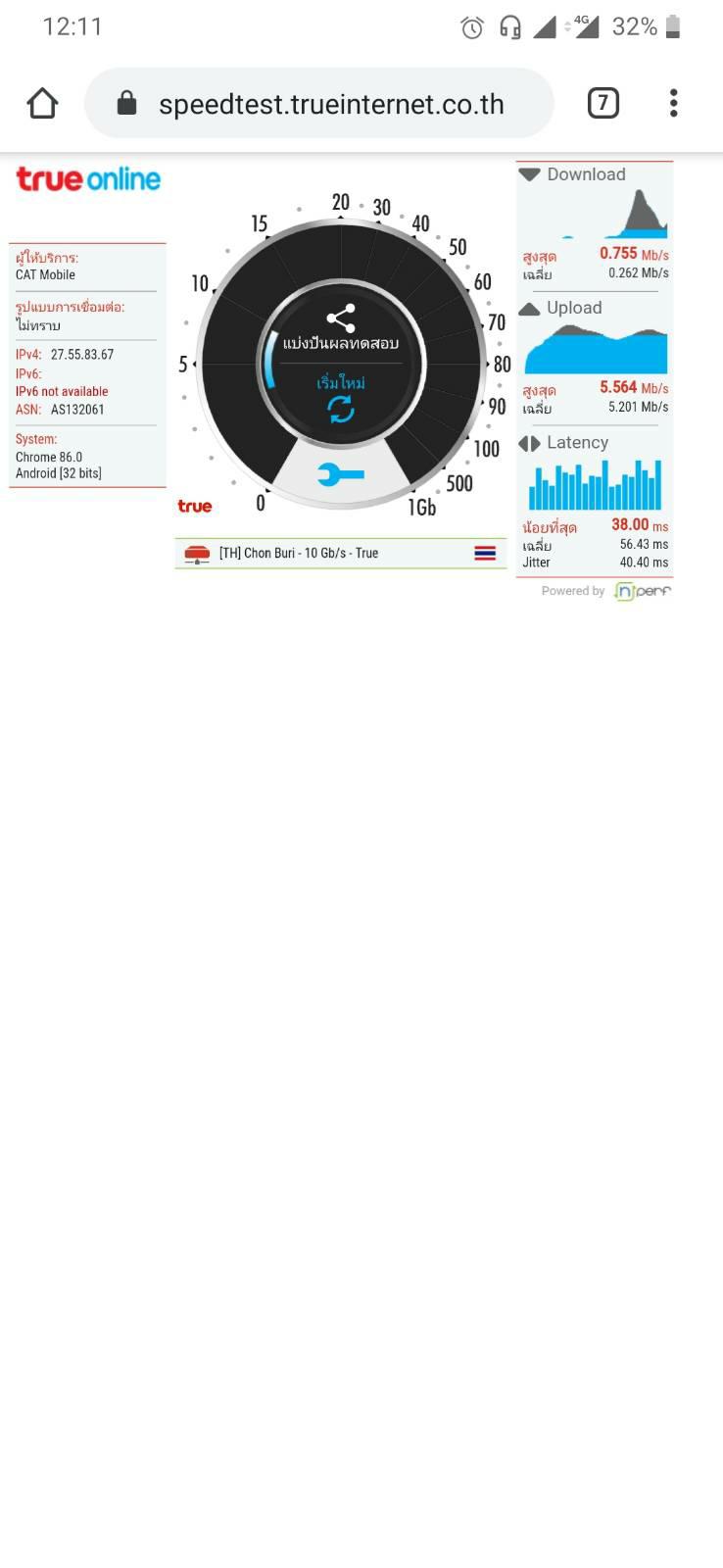Select the Chon Buri test server
The width and height of the screenshot is (723, 1568).
tap(341, 553)
